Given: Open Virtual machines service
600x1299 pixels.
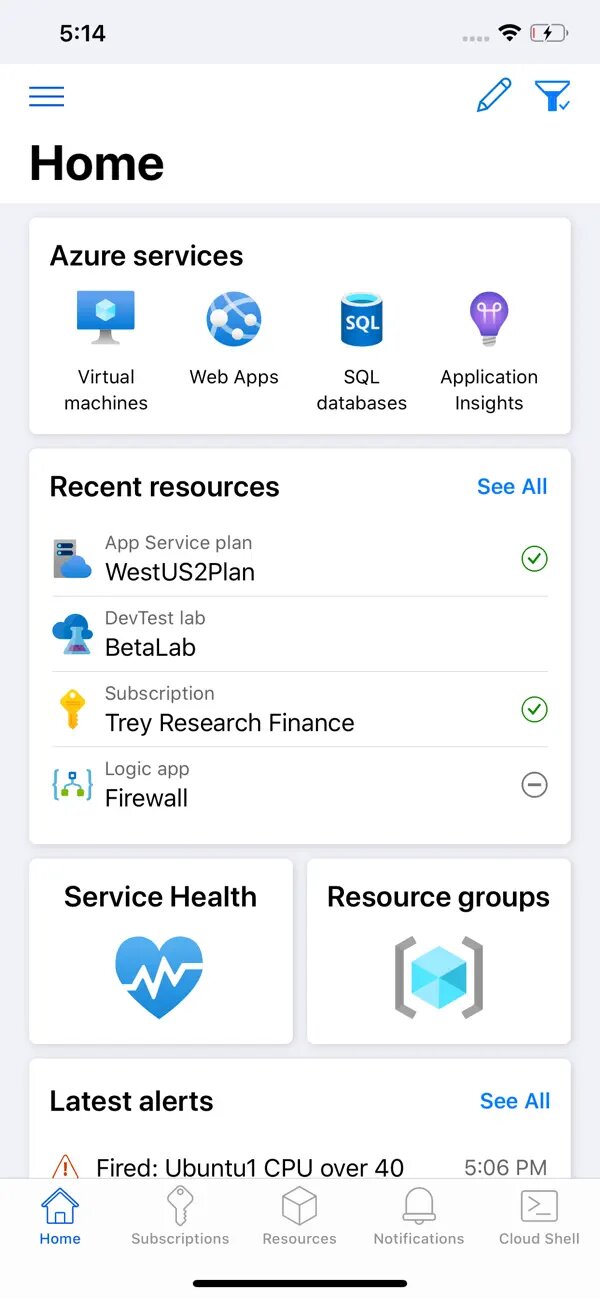Looking at the screenshot, I should tap(106, 351).
